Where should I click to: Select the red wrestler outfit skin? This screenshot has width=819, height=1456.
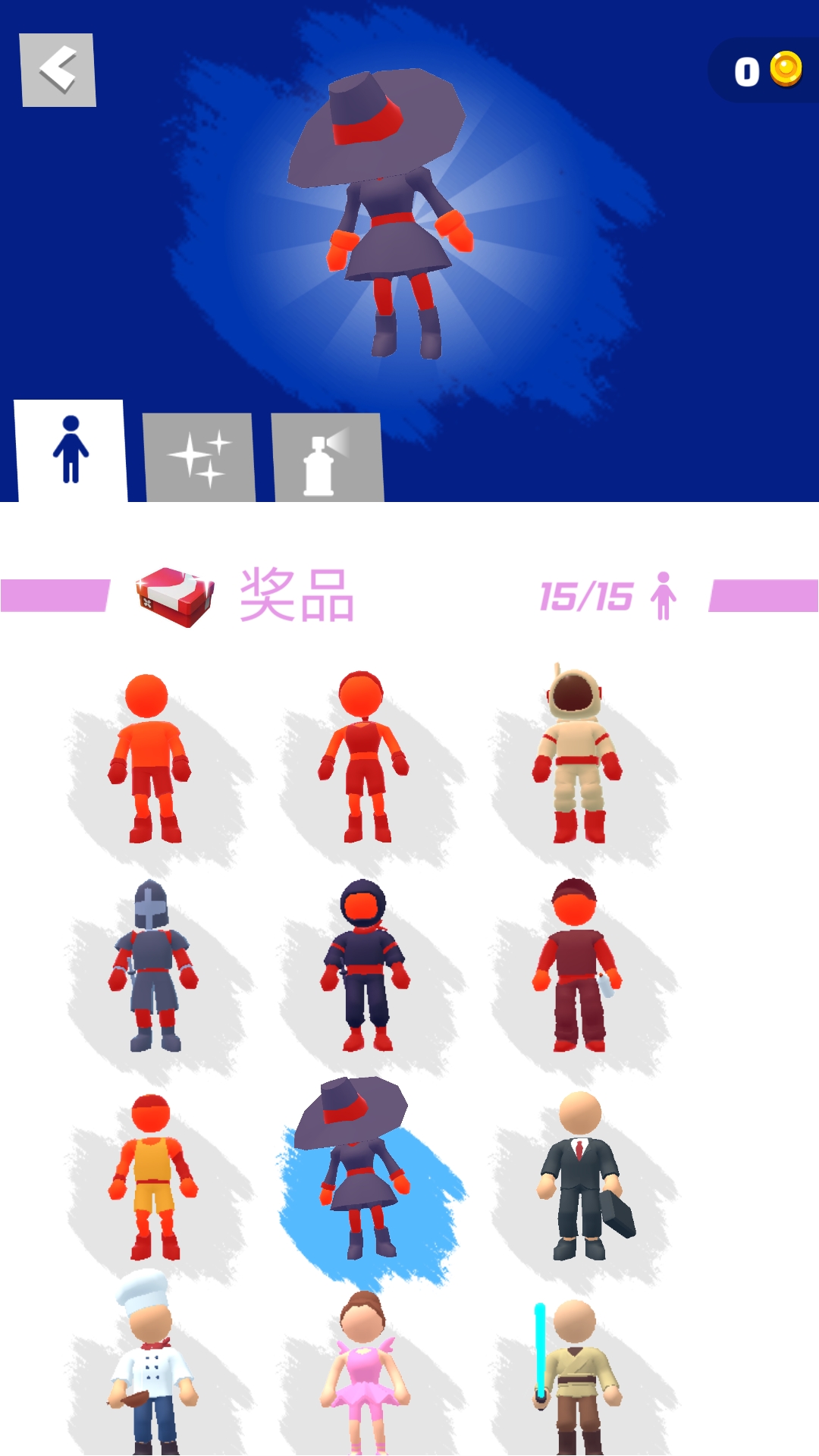[364, 758]
